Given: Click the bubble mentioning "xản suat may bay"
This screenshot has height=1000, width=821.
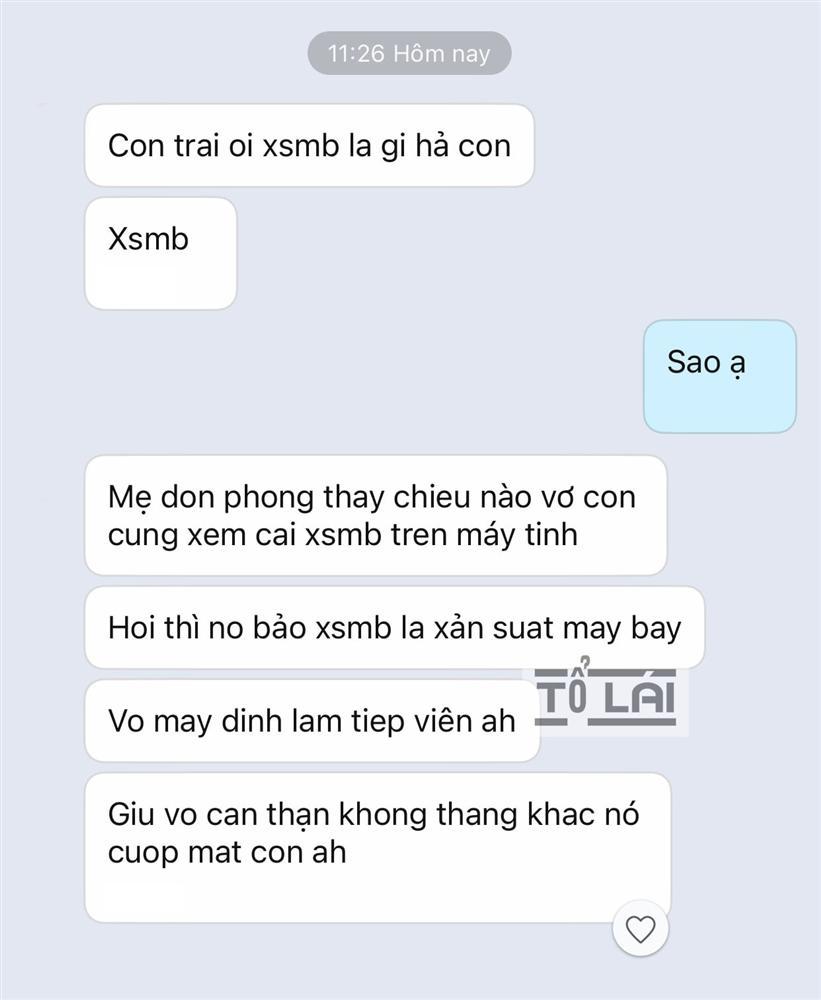Looking at the screenshot, I should pyautogui.click(x=395, y=627).
